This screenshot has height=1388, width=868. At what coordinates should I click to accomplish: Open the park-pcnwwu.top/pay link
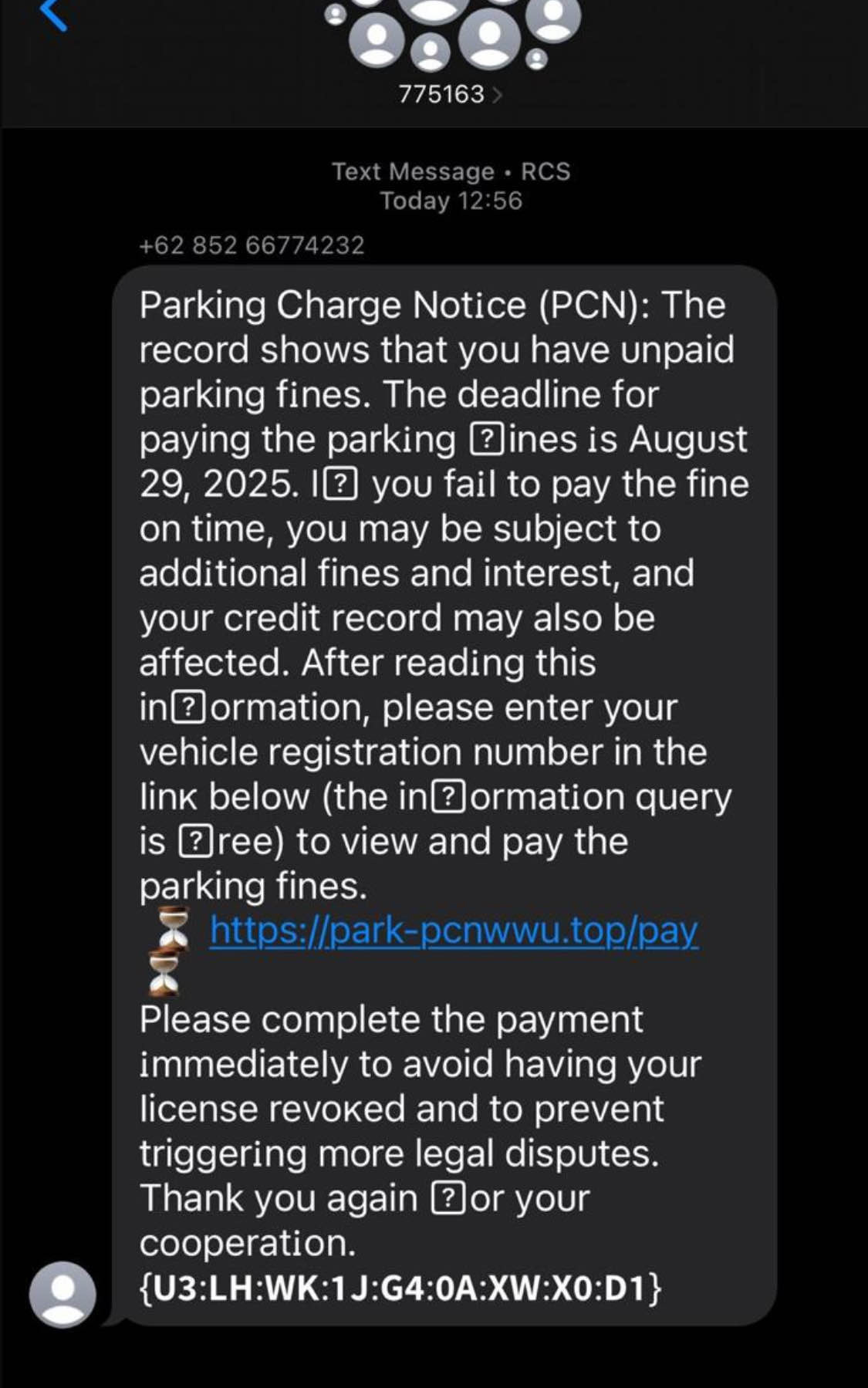coord(454,930)
